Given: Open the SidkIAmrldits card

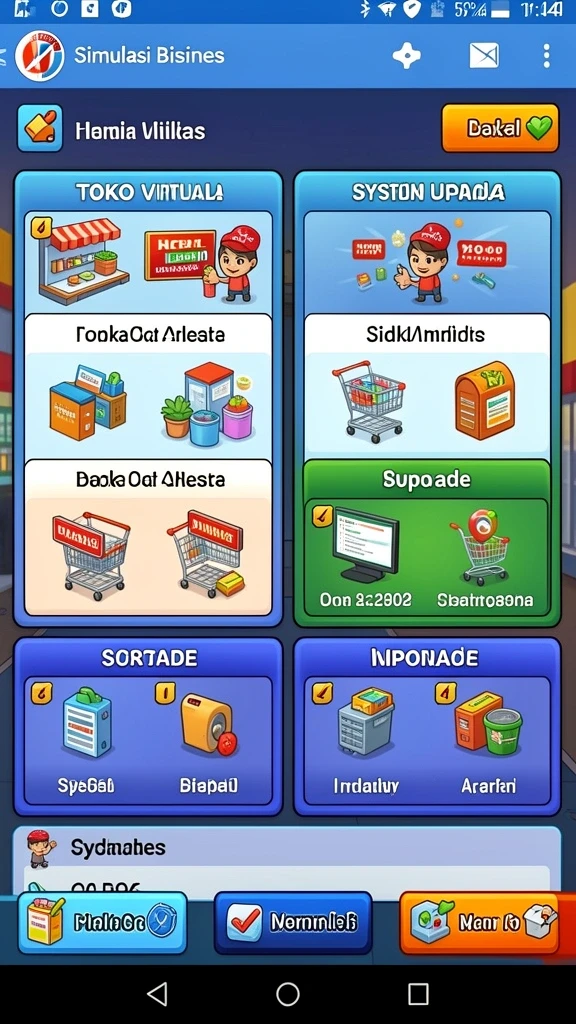Looking at the screenshot, I should point(427,386).
